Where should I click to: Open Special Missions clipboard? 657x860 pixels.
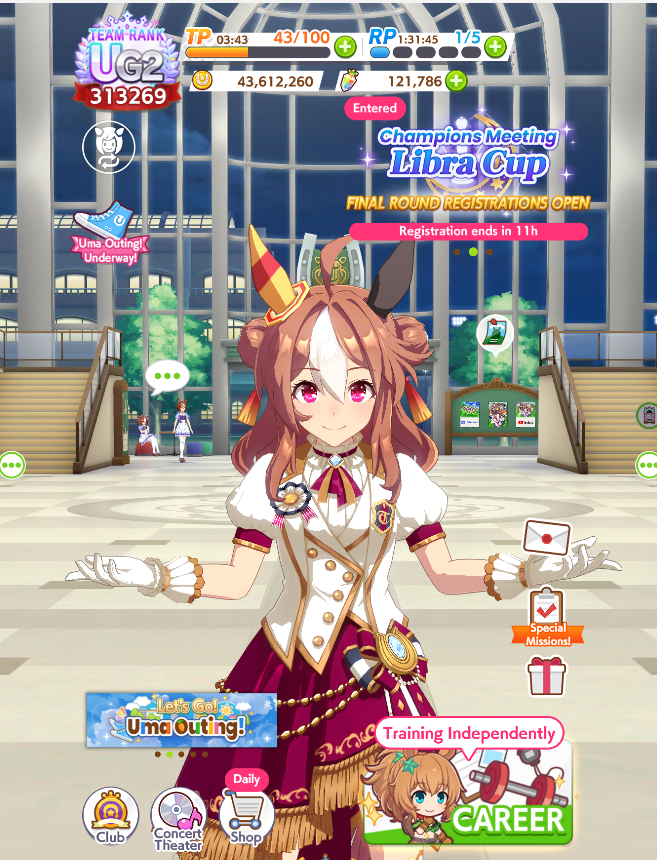click(547, 618)
